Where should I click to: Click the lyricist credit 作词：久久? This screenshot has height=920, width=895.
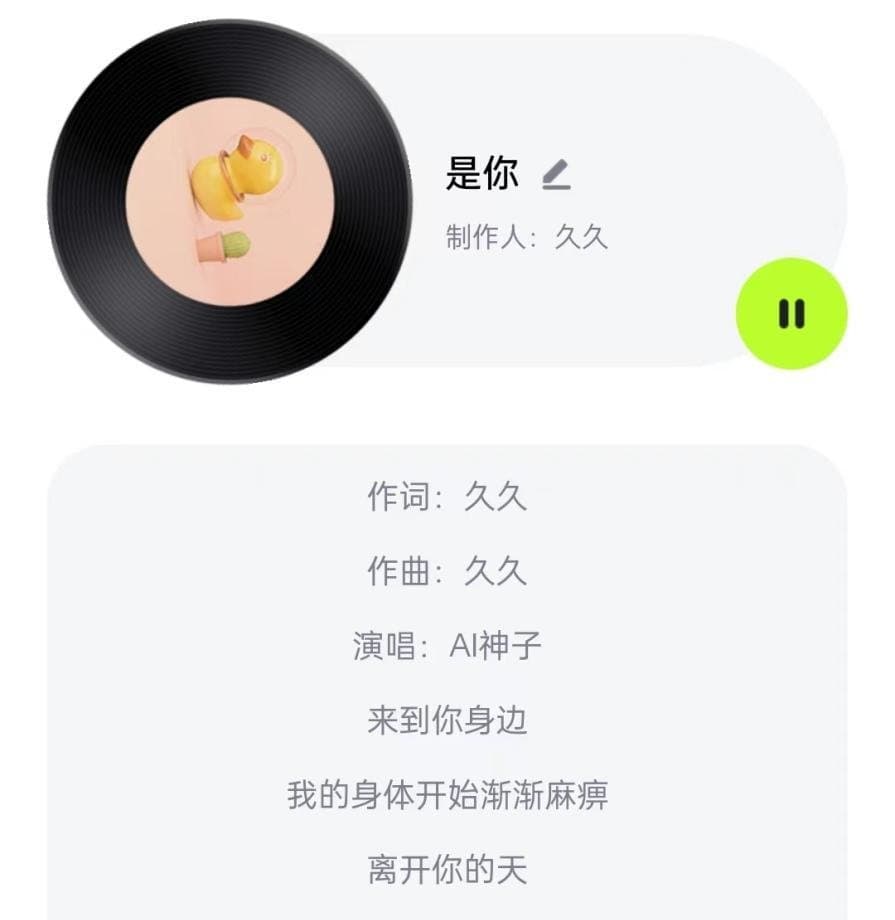tap(447, 496)
